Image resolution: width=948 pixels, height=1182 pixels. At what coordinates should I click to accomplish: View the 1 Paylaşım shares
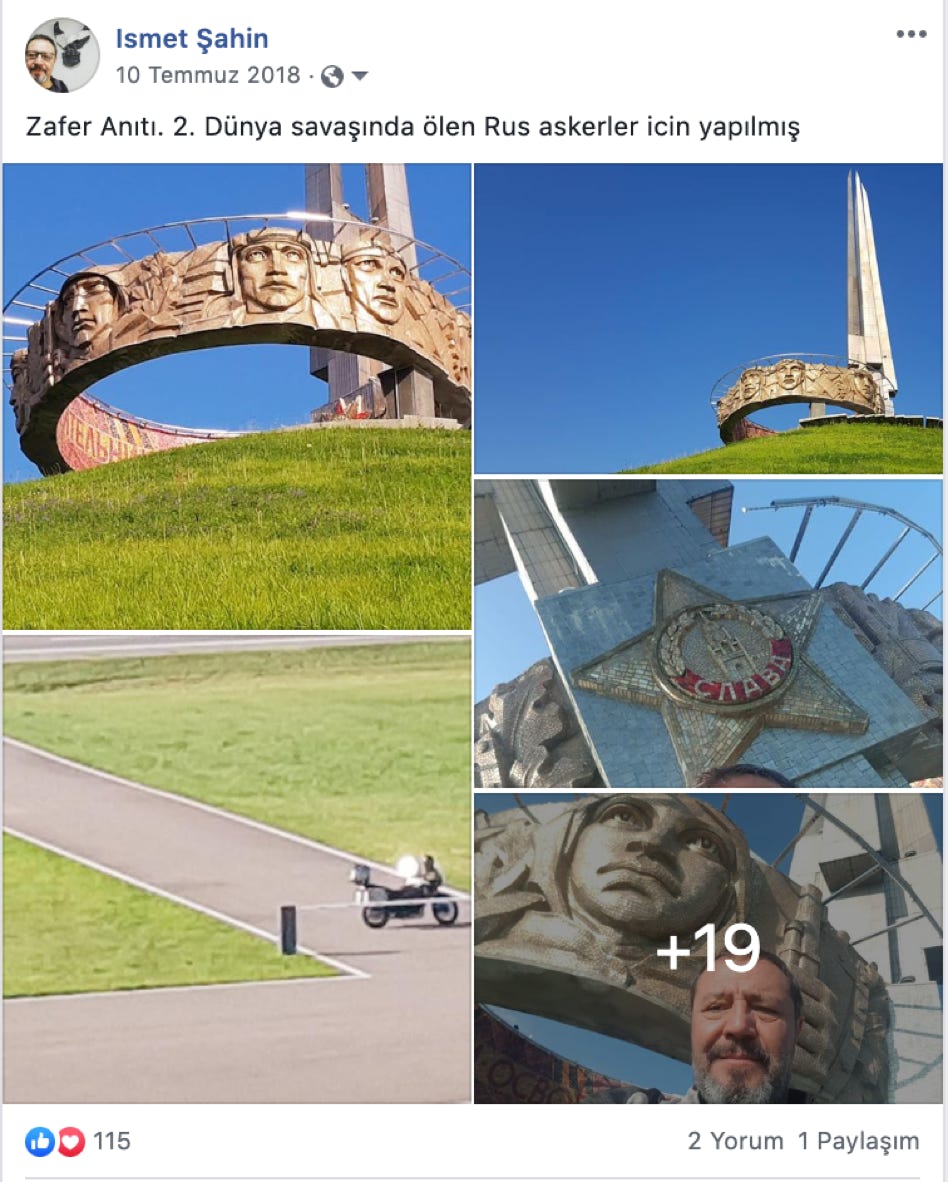click(858, 1141)
